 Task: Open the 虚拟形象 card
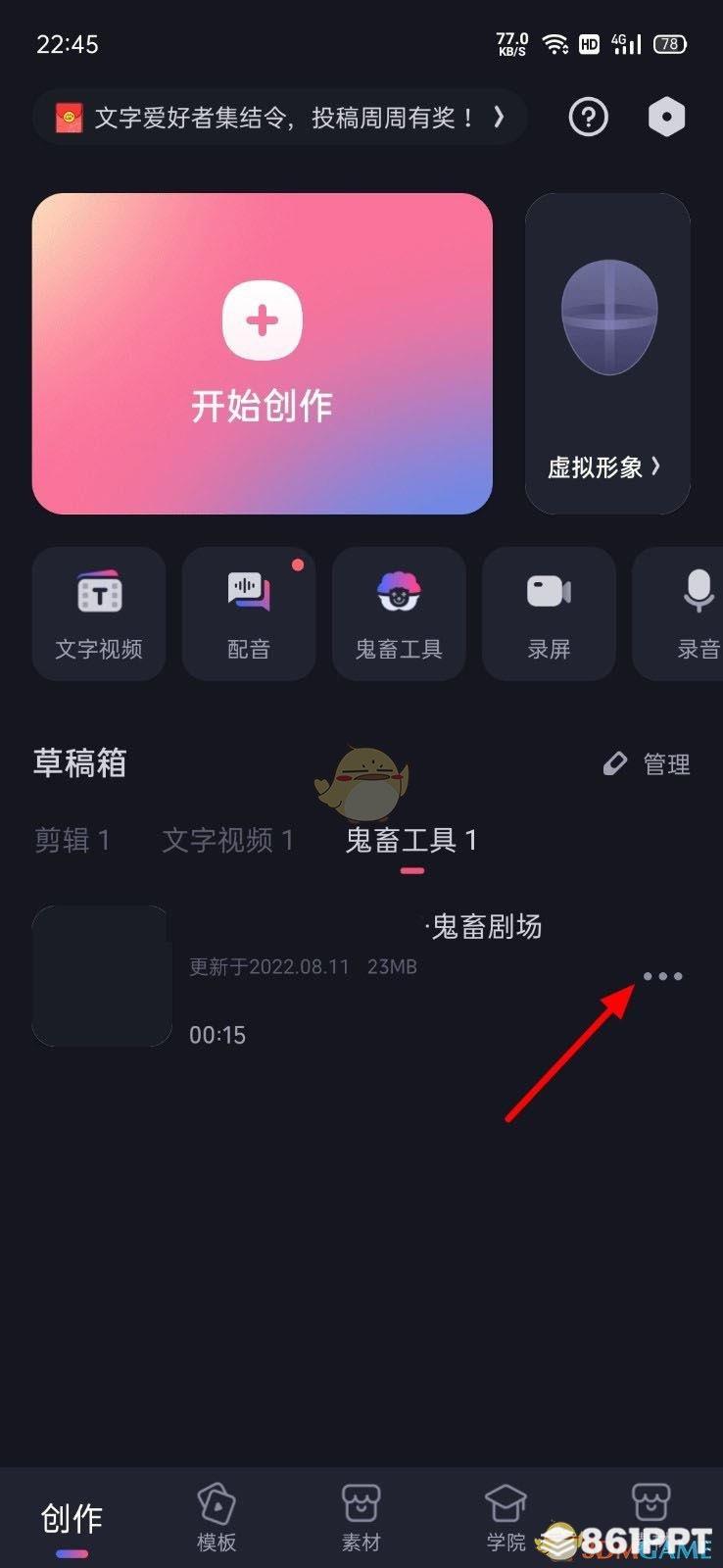607,354
